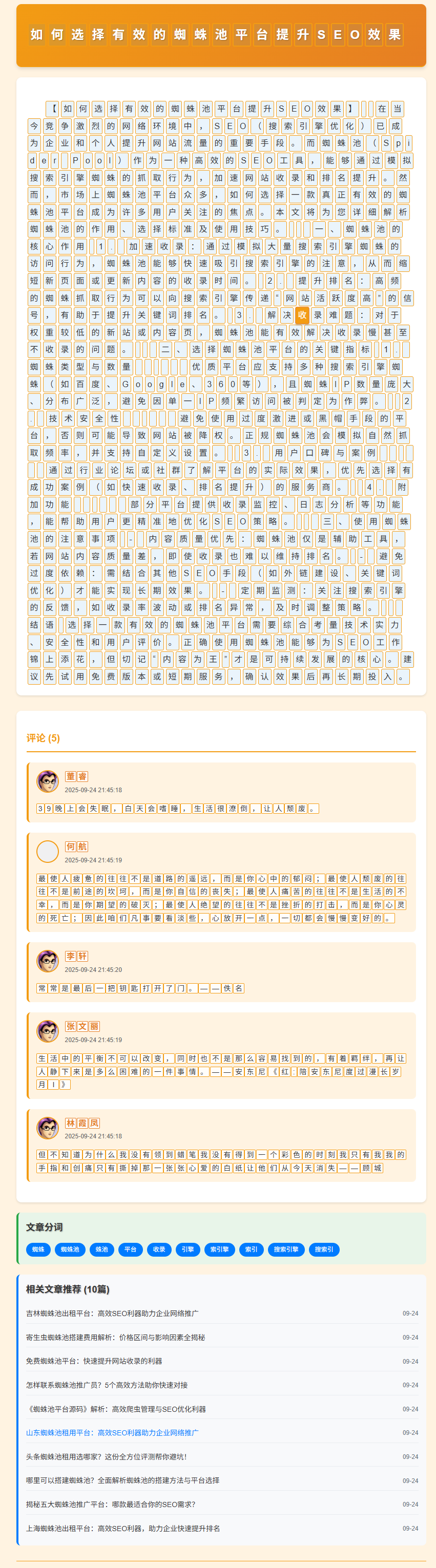This screenshot has width=436, height=1568.
Task: Read 寄生虫蜘蛛池搭建费用解析 article
Action: pos(115,1337)
